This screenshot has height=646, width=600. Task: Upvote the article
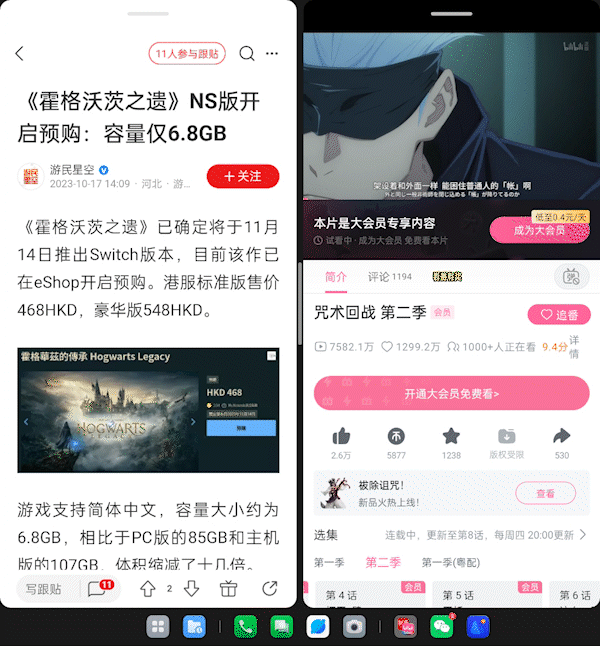(x=148, y=588)
